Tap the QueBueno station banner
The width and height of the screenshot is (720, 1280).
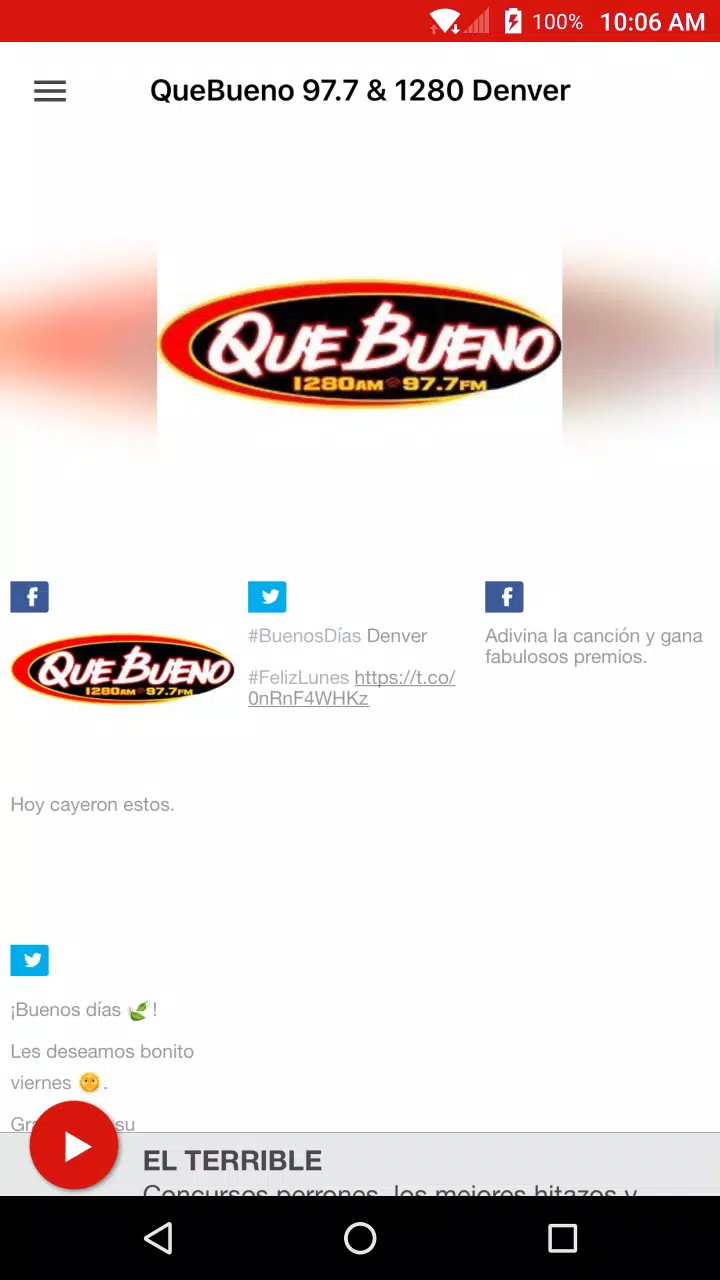pyautogui.click(x=360, y=343)
